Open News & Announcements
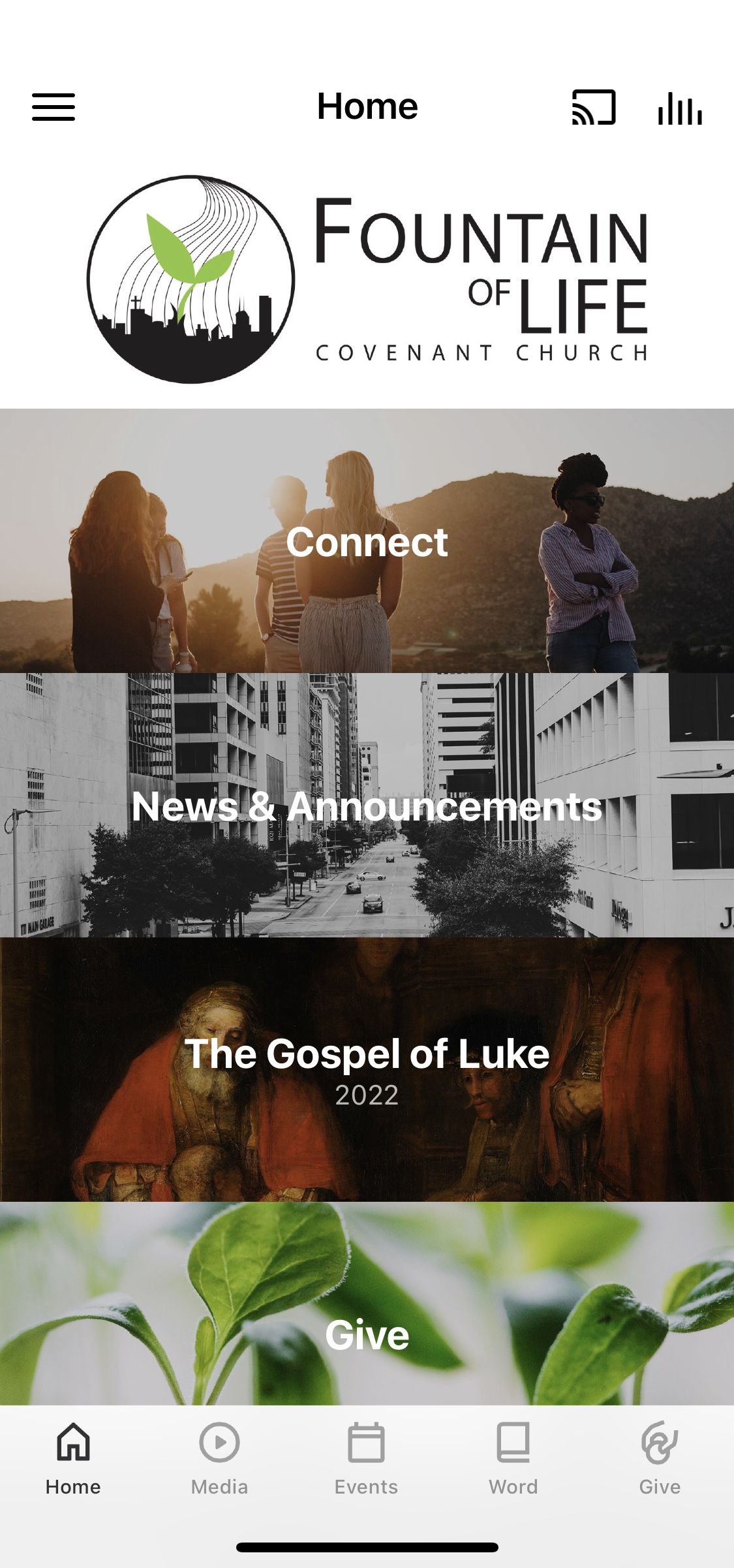734x1568 pixels. [367, 808]
